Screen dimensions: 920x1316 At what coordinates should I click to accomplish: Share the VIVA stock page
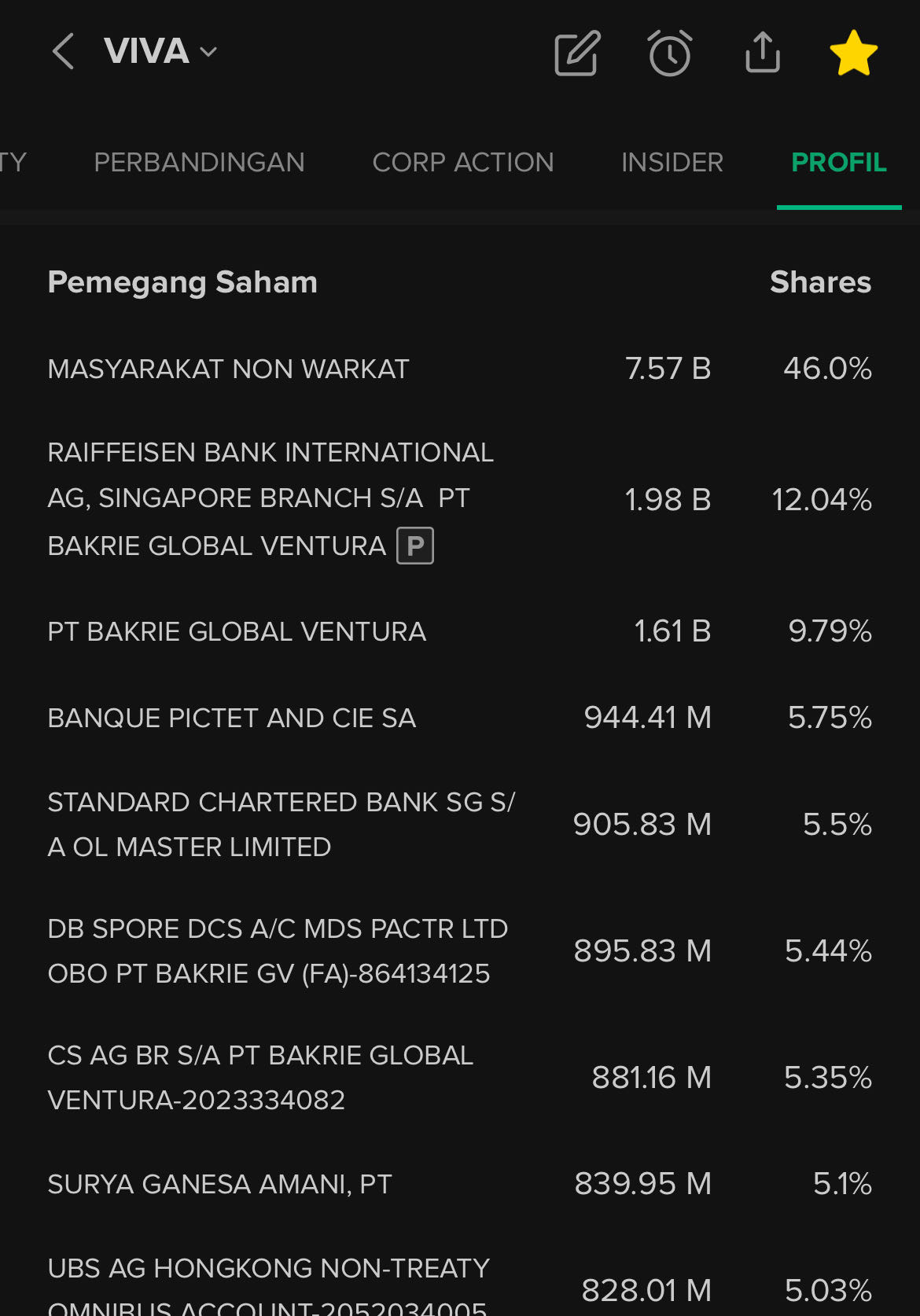click(x=762, y=53)
